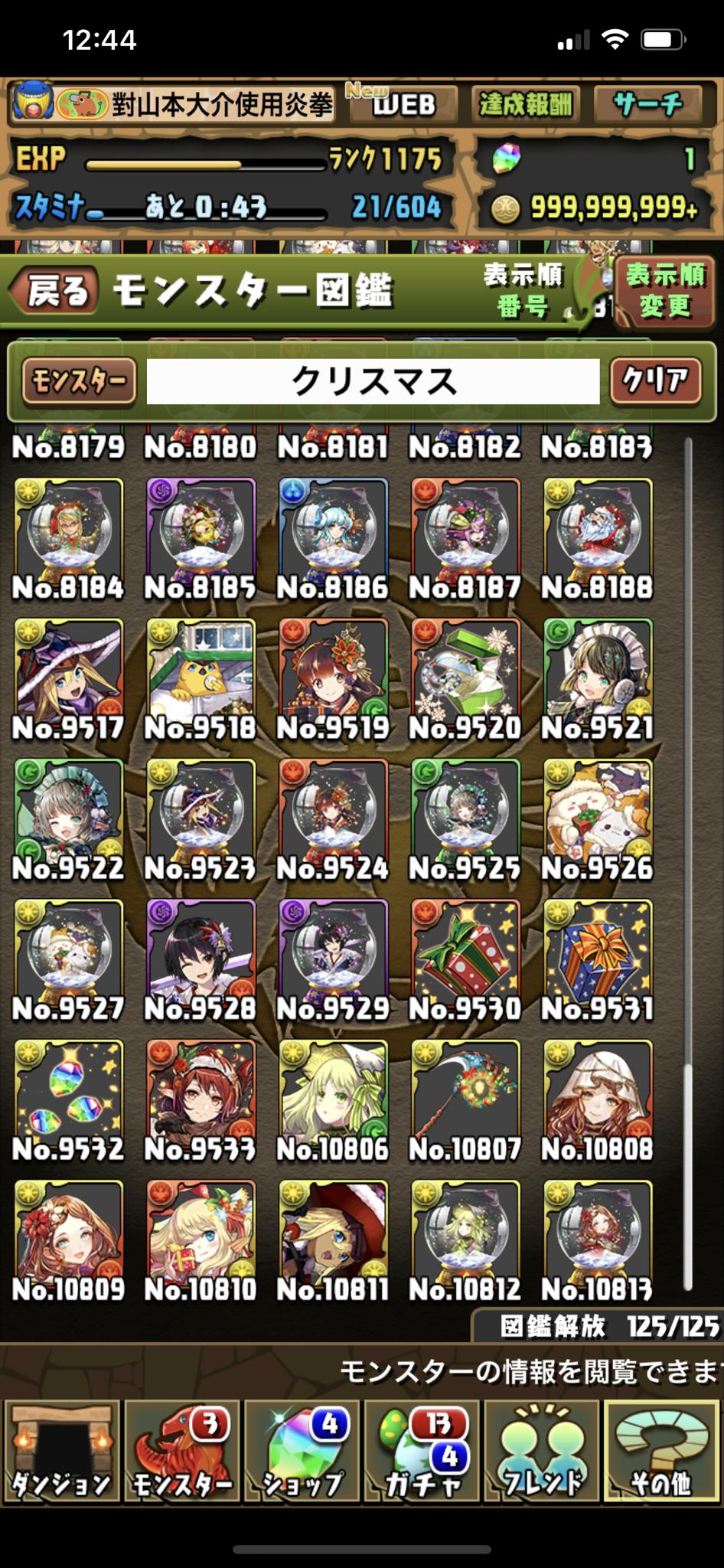Go to the フレンド tab

click(542, 1451)
